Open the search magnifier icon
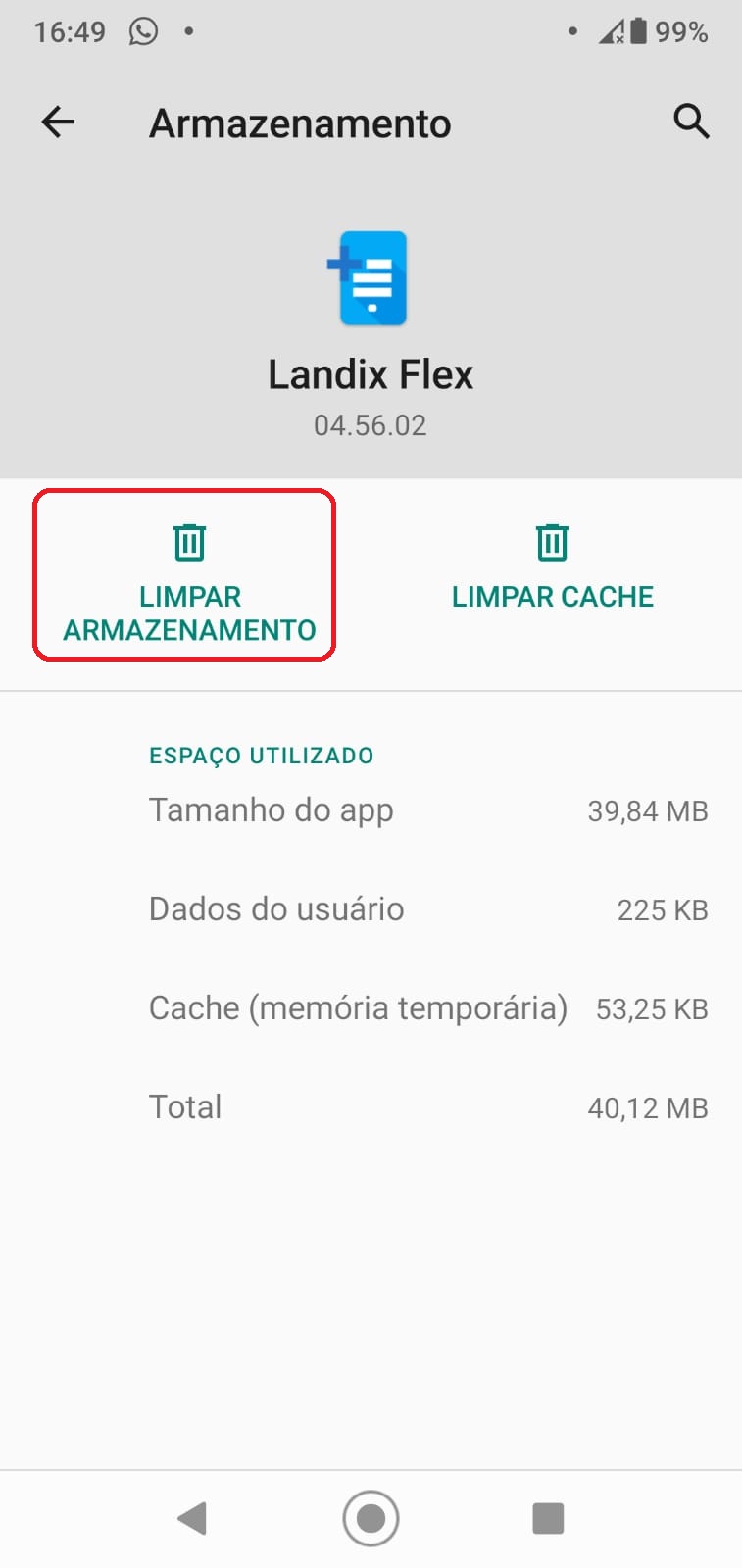This screenshot has height=1568, width=742. click(691, 122)
